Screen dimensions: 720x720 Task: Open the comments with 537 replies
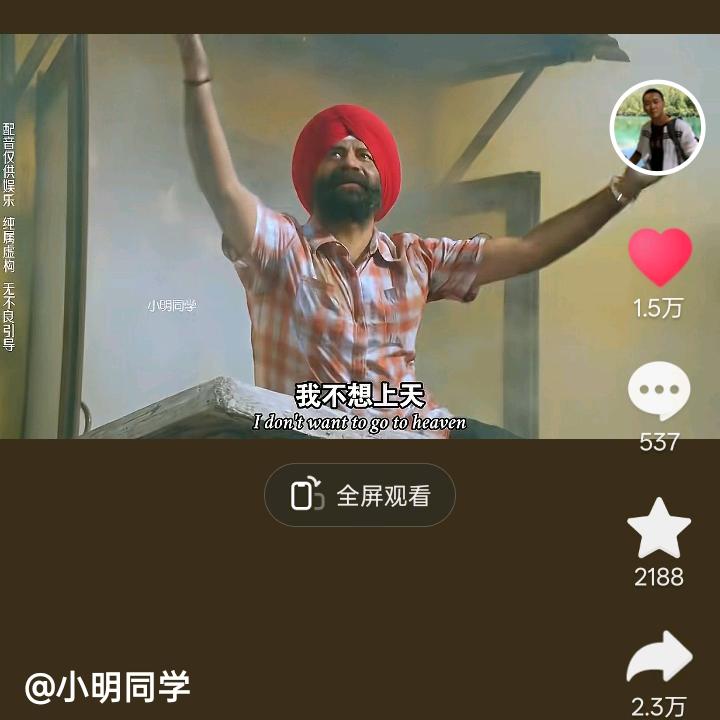(x=659, y=391)
